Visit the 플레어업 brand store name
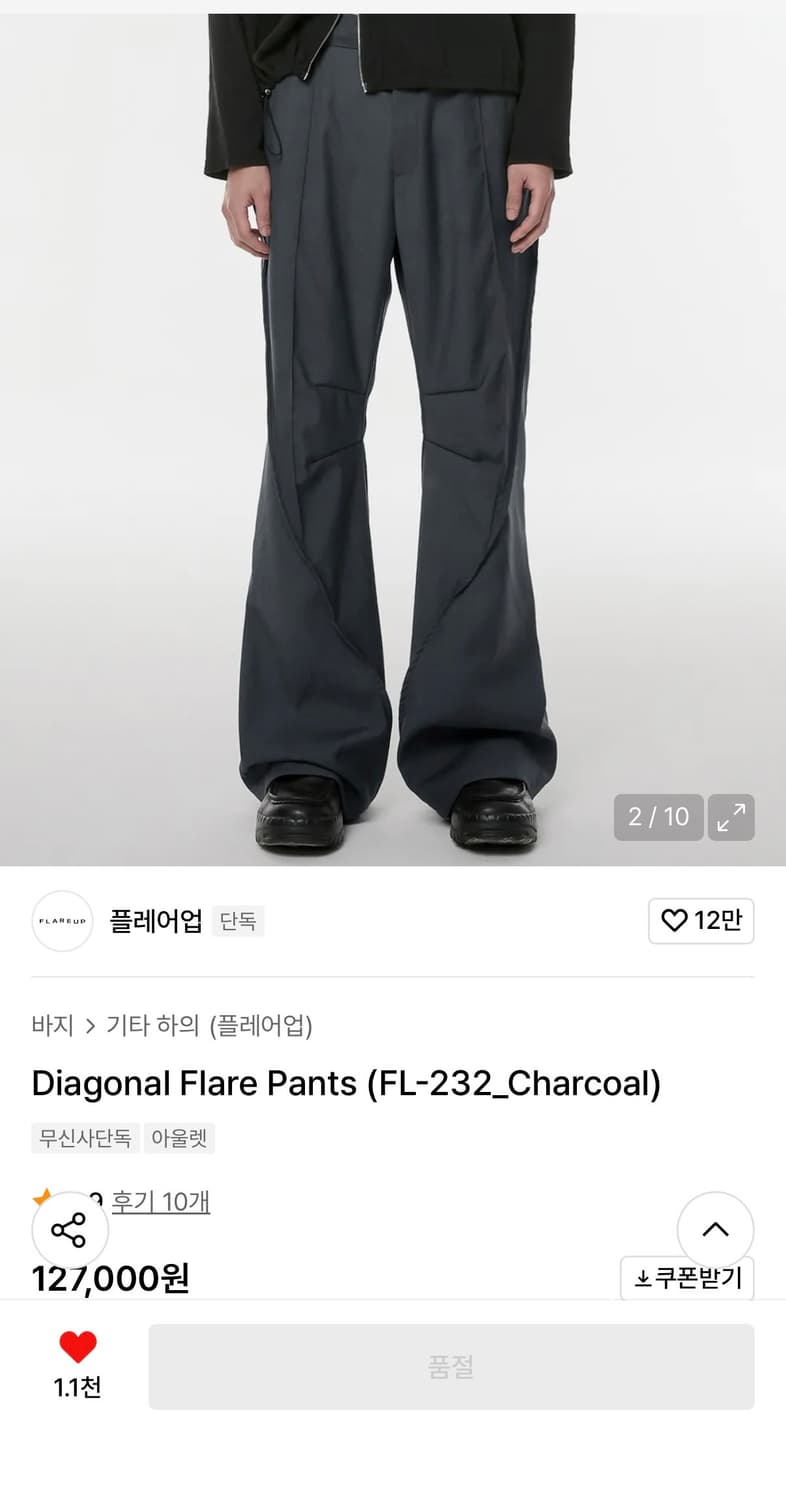The image size is (786, 1500). (x=153, y=921)
